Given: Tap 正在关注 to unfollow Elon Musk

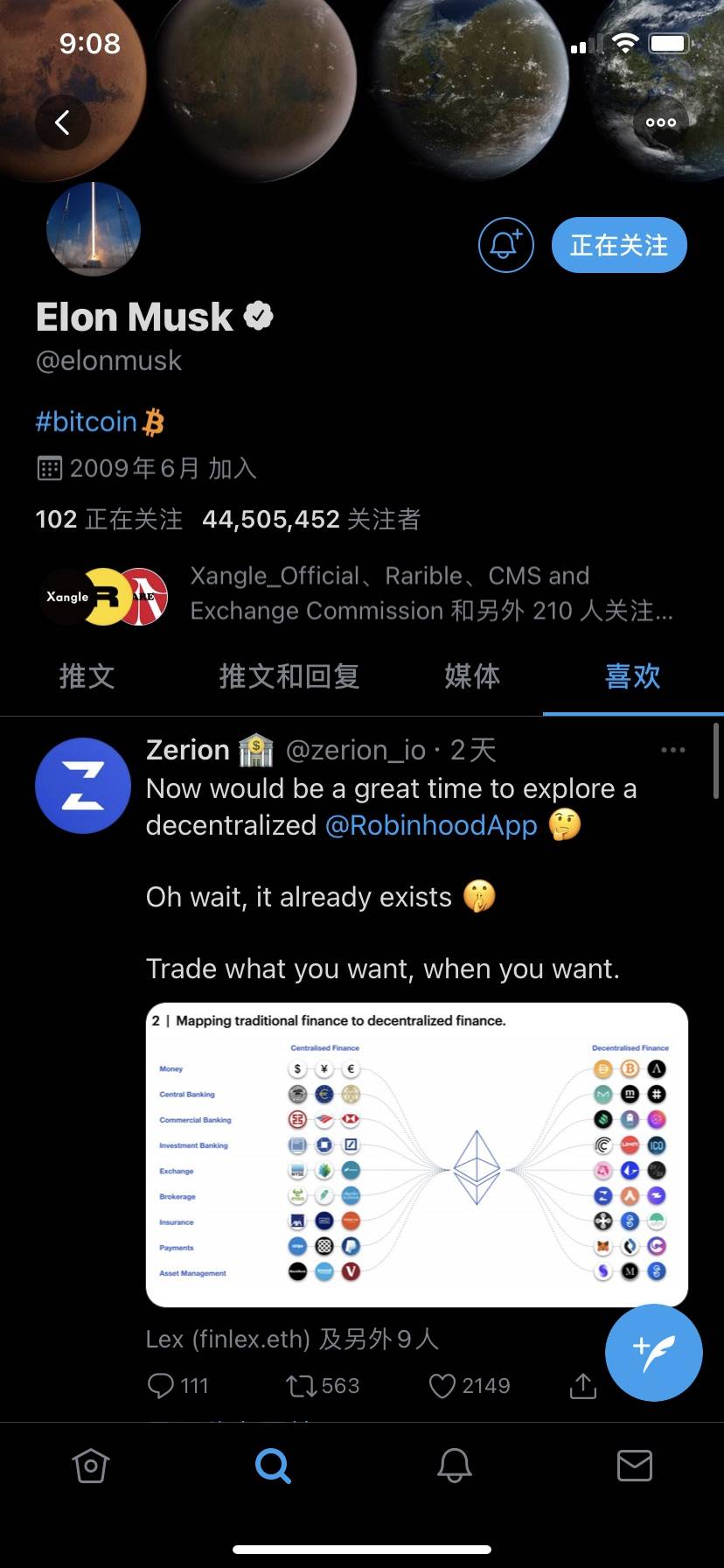Looking at the screenshot, I should click(619, 245).
